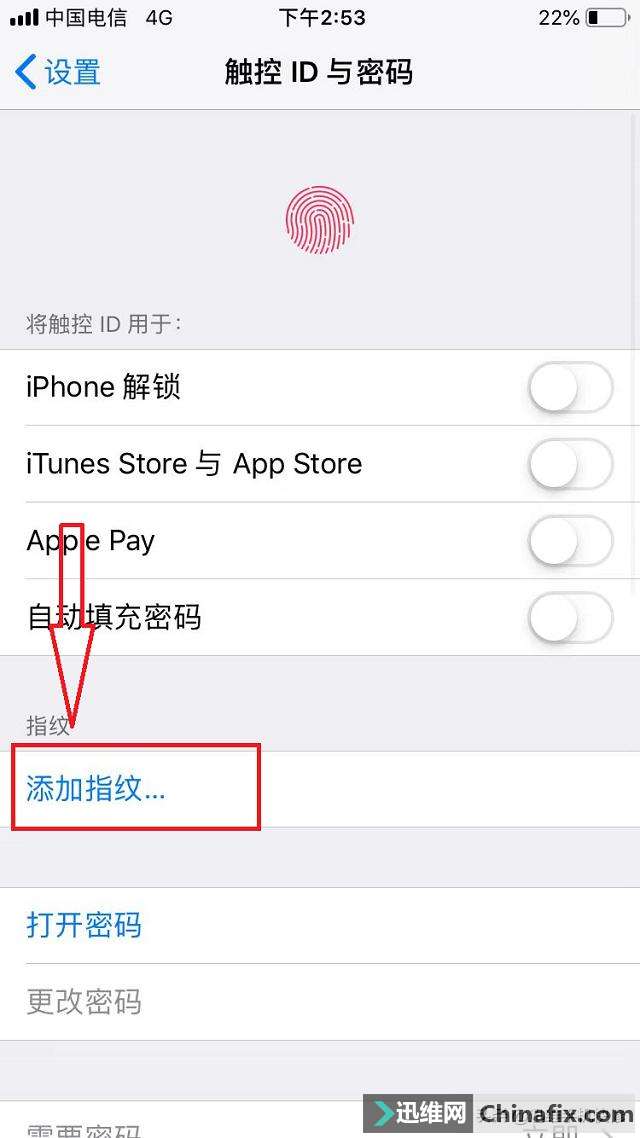The height and width of the screenshot is (1138, 640).
Task: Select 打开密码 option
Action: tap(84, 925)
